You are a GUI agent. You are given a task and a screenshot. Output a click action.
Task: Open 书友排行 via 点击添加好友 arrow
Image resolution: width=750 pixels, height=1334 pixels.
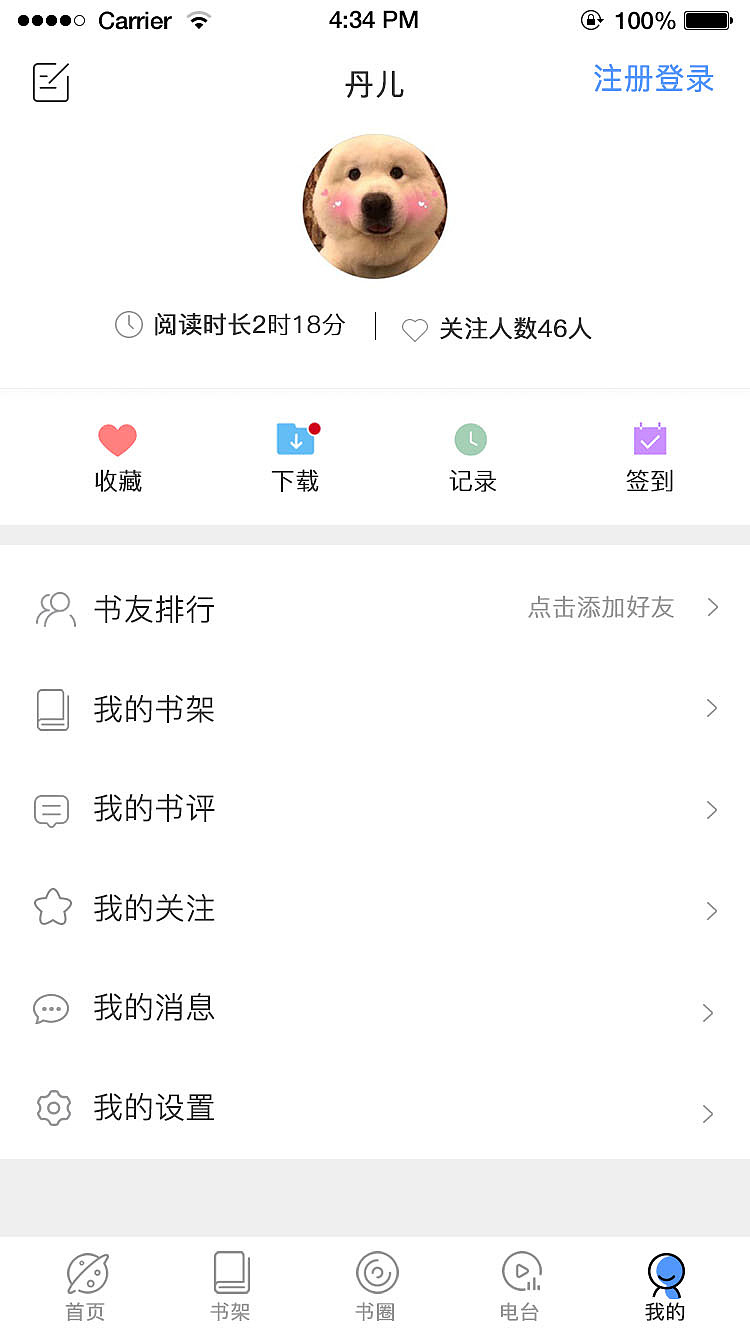(712, 607)
